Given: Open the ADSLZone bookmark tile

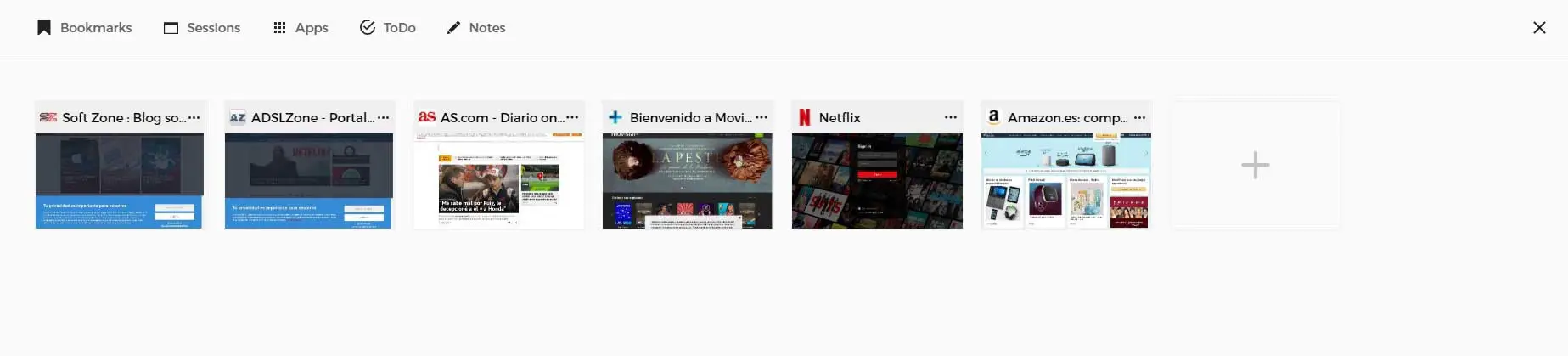Looking at the screenshot, I should 309,180.
